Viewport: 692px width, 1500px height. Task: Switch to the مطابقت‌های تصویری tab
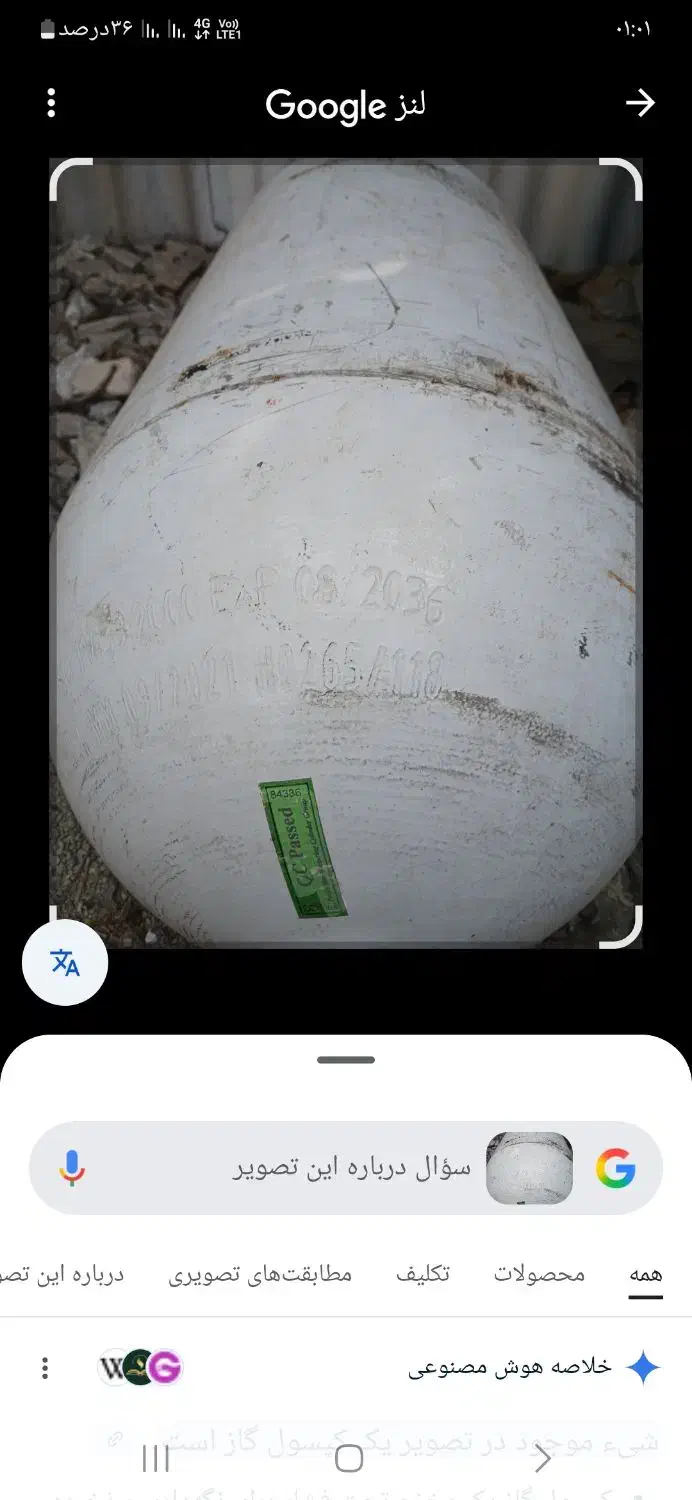coord(260,1275)
